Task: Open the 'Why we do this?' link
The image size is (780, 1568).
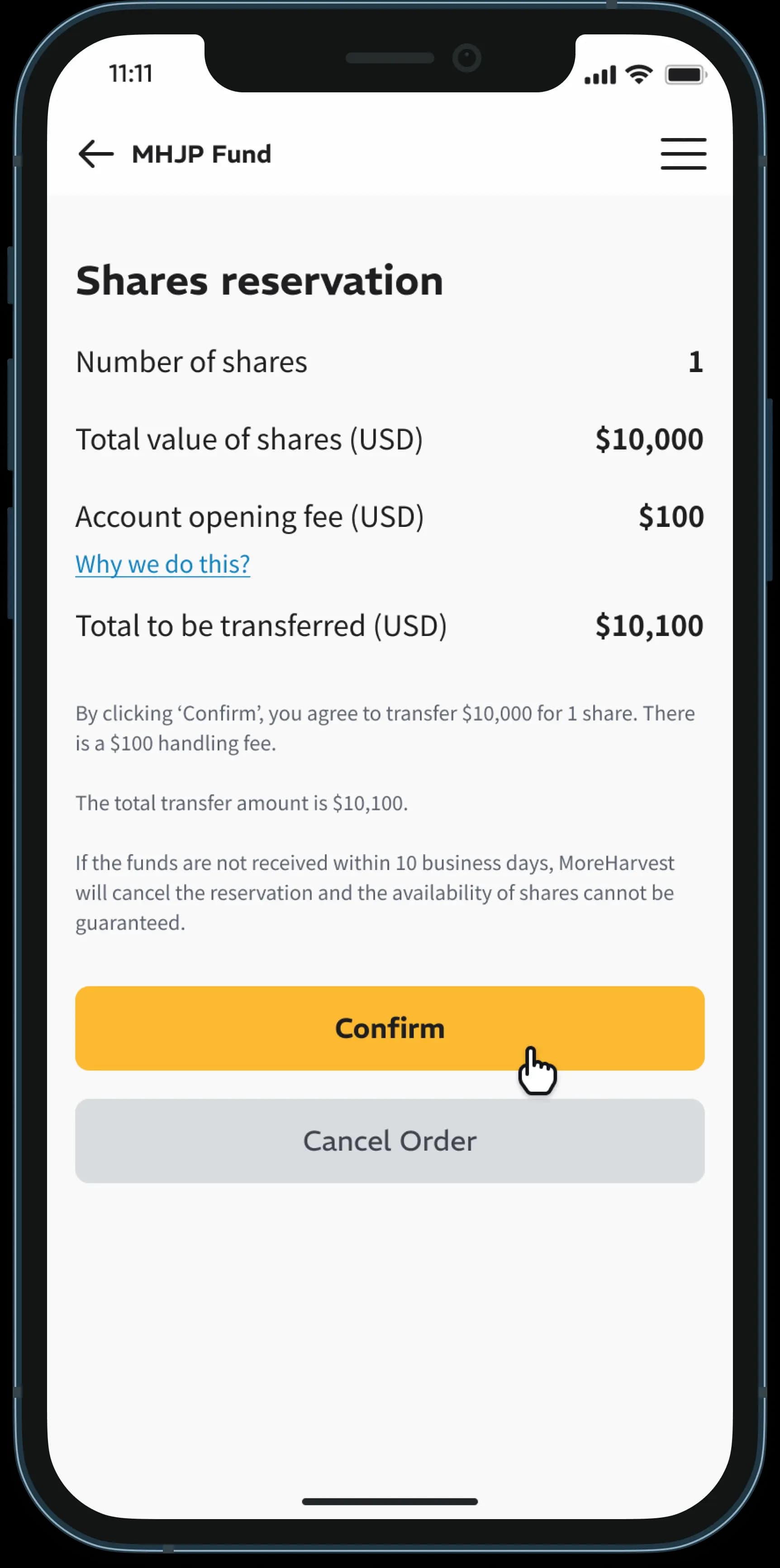Action: pyautogui.click(x=162, y=564)
